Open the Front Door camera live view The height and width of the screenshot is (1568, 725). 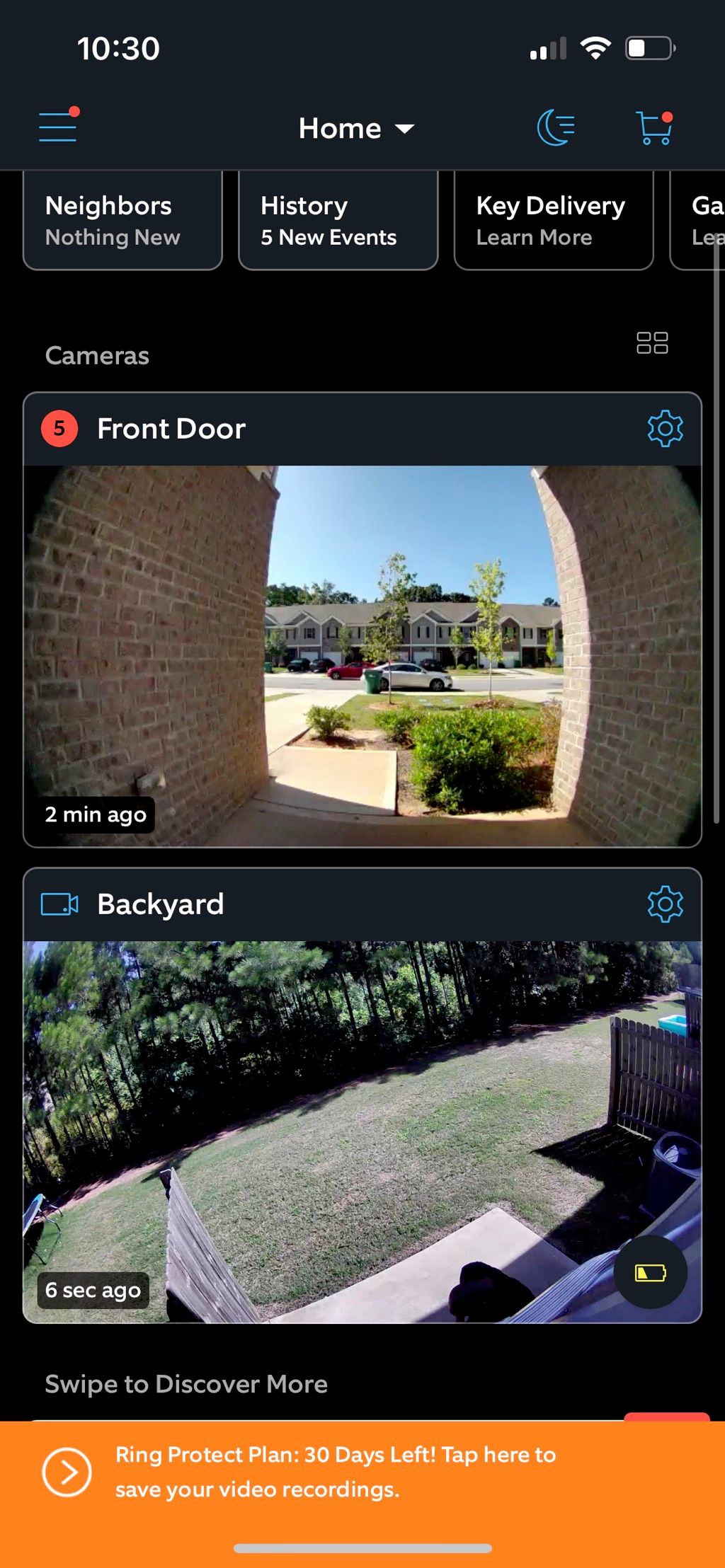click(x=362, y=655)
